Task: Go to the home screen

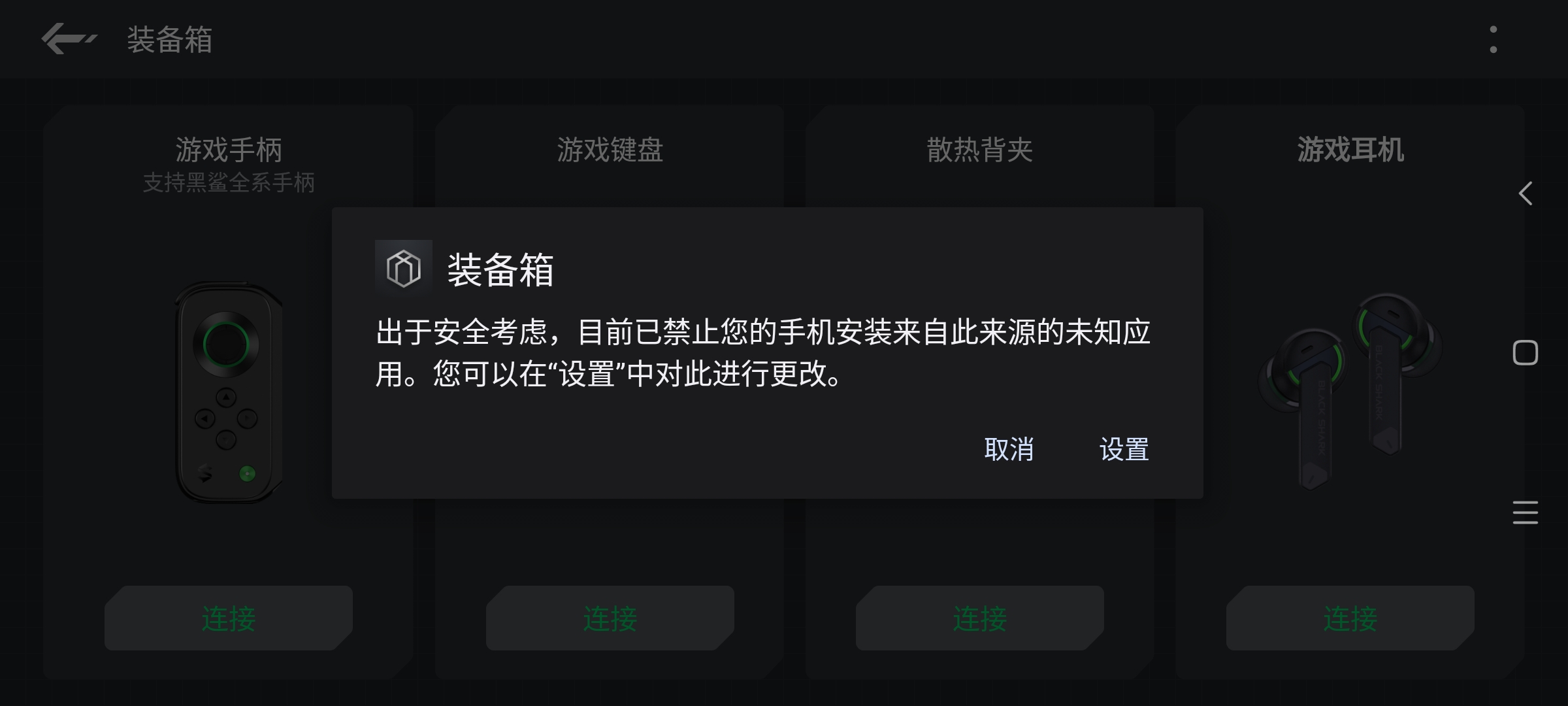Action: coord(1526,353)
